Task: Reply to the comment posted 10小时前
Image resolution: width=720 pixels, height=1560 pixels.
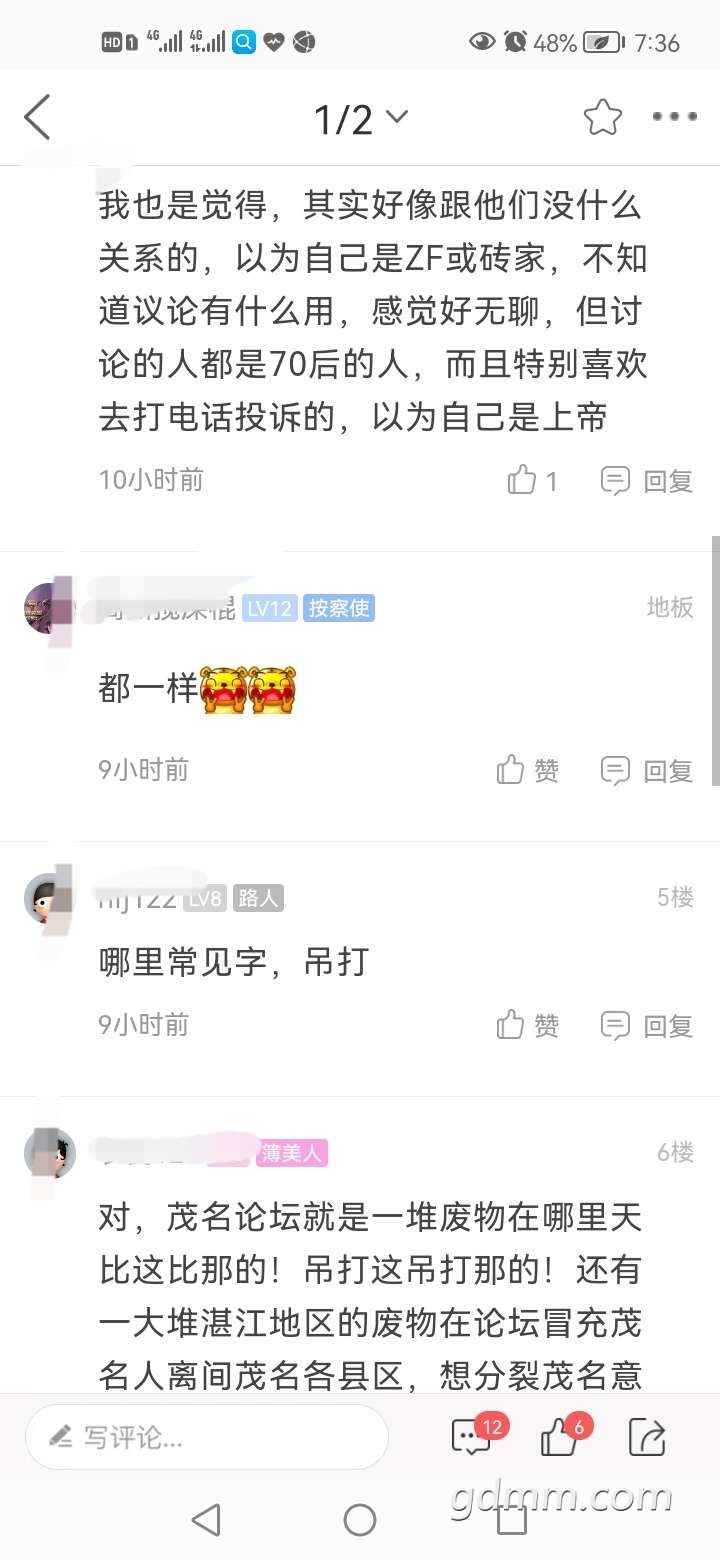Action: point(647,481)
